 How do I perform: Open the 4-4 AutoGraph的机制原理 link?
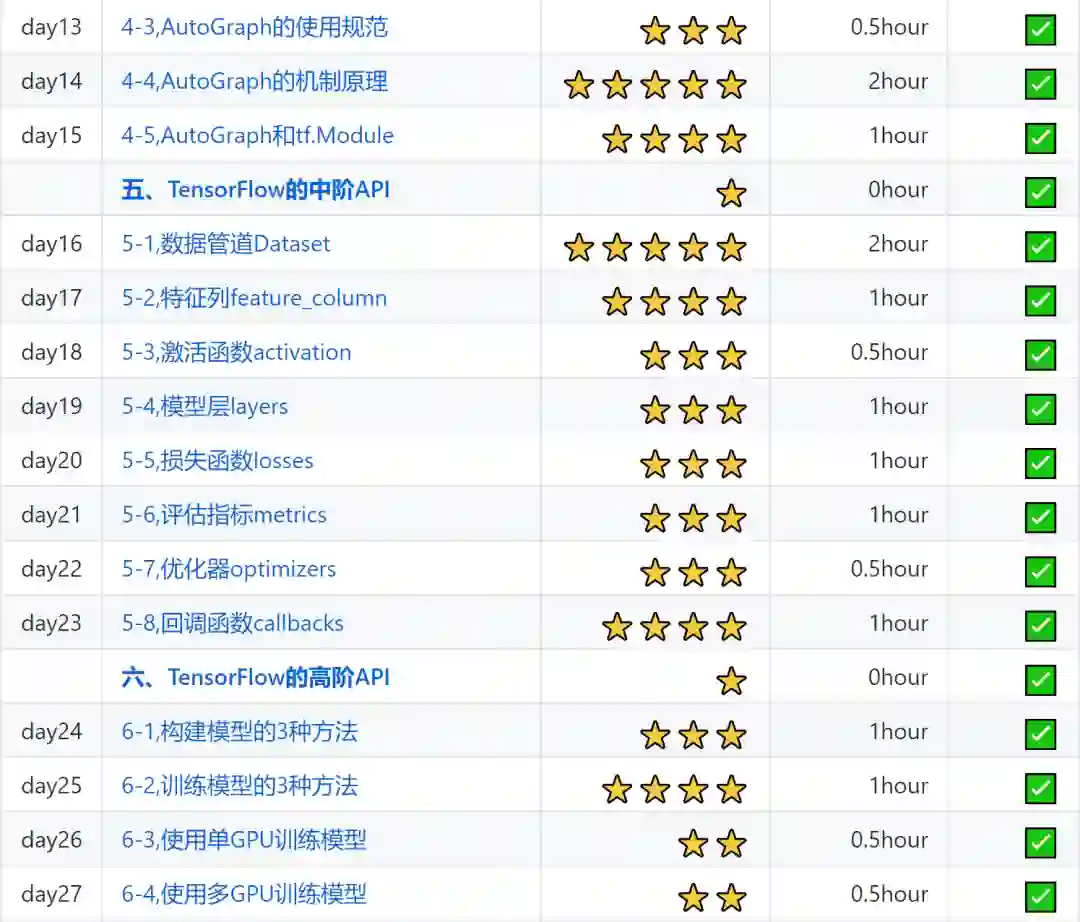coord(254,81)
